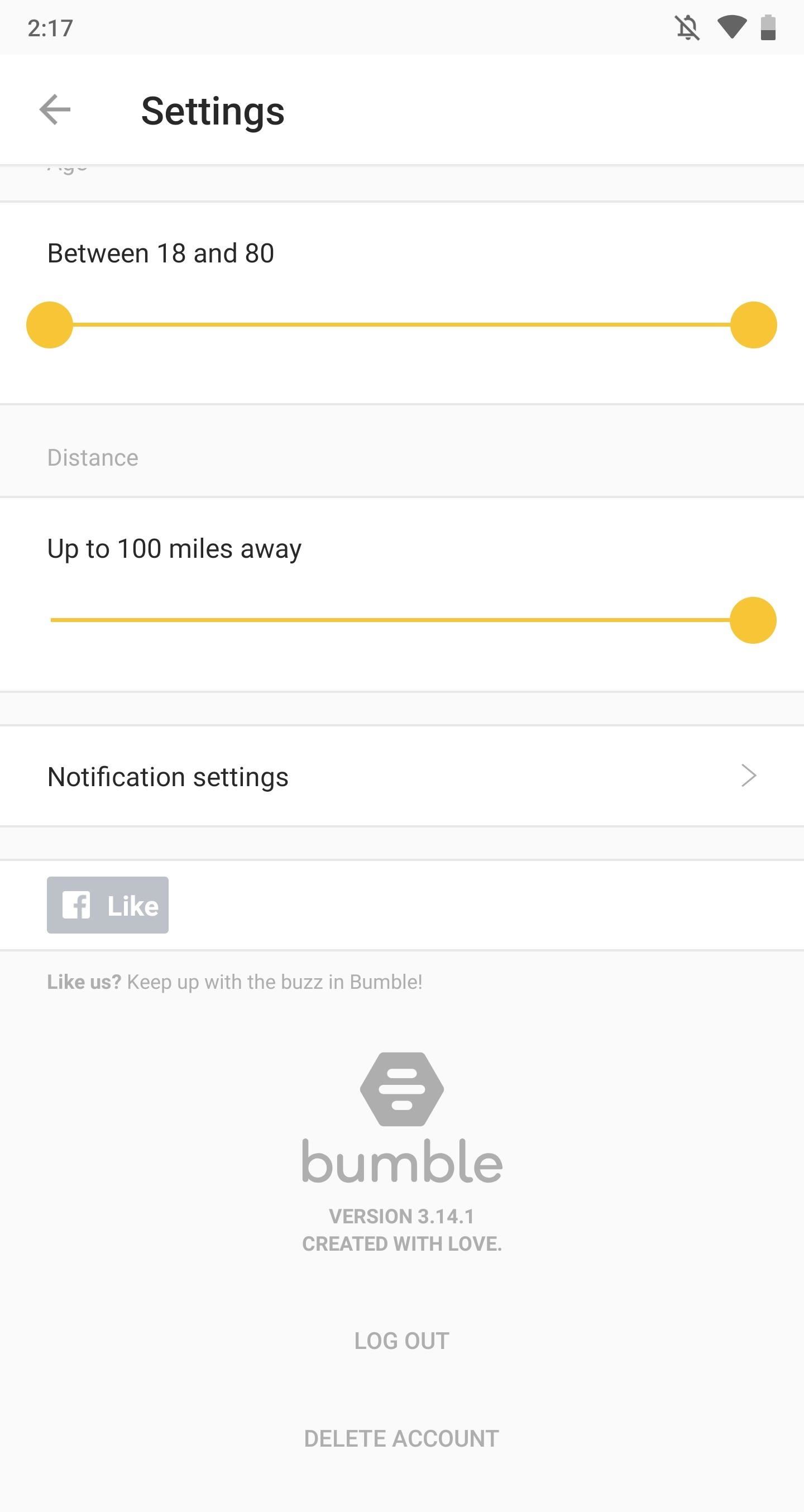804x1512 pixels.
Task: Log out of Bumble
Action: pyautogui.click(x=401, y=1341)
